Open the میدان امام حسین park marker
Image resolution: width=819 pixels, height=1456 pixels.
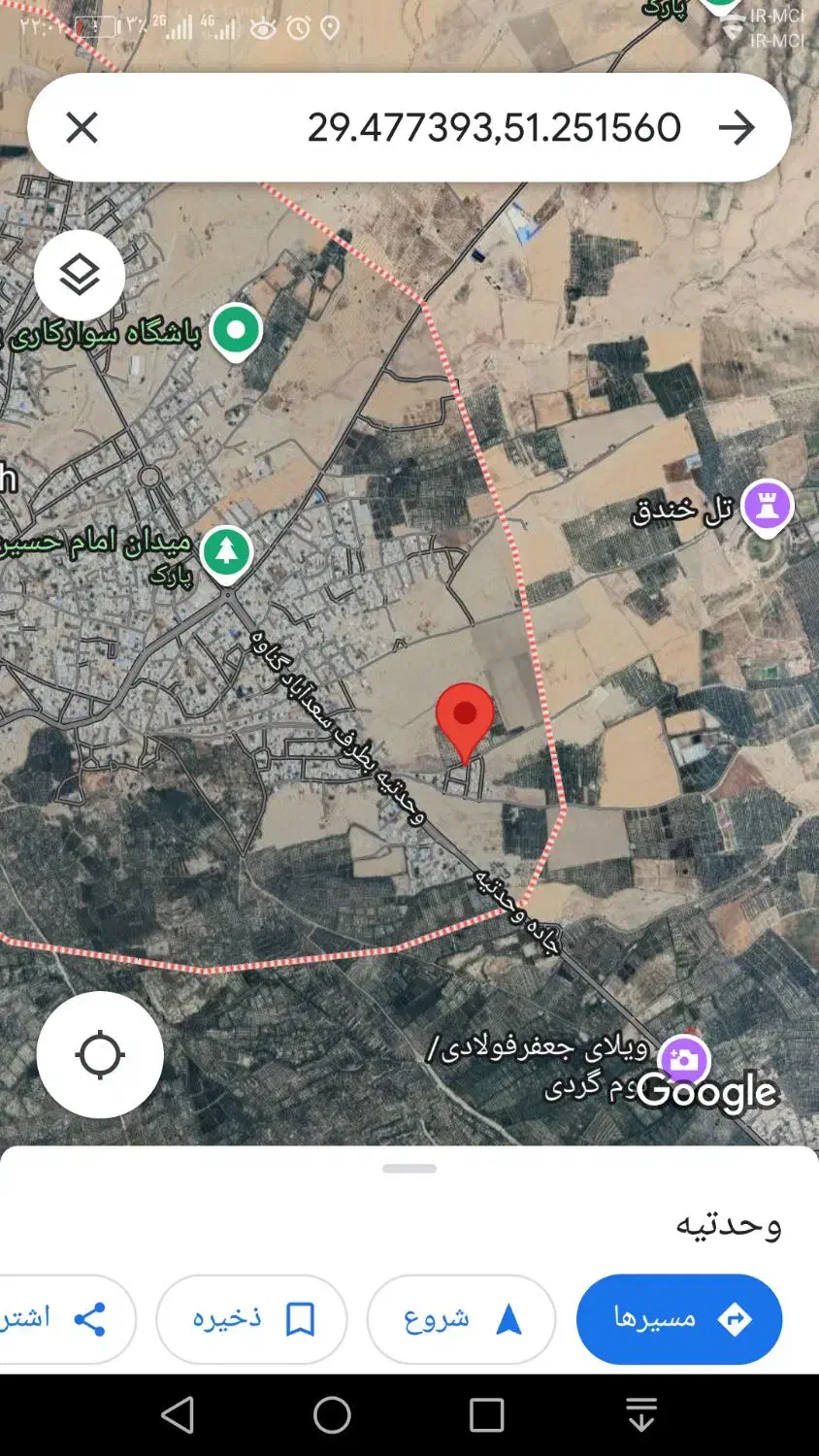[x=226, y=552]
